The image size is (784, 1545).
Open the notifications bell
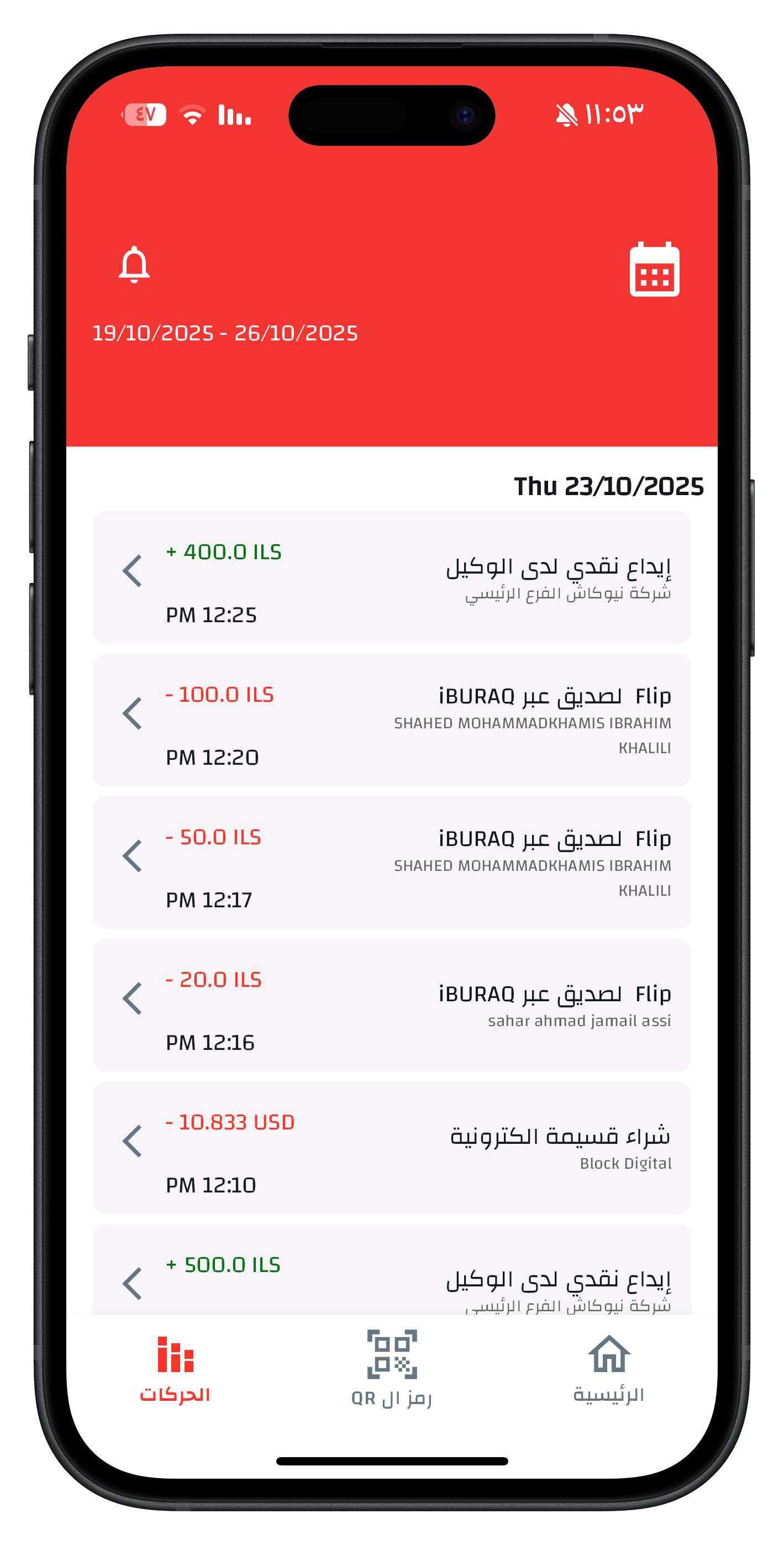tap(134, 265)
